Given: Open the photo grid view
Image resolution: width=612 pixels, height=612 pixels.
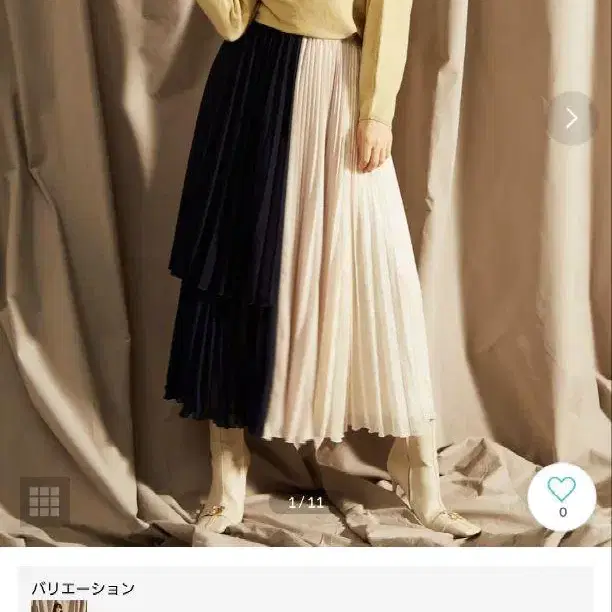Looking at the screenshot, I should pyautogui.click(x=44, y=502).
